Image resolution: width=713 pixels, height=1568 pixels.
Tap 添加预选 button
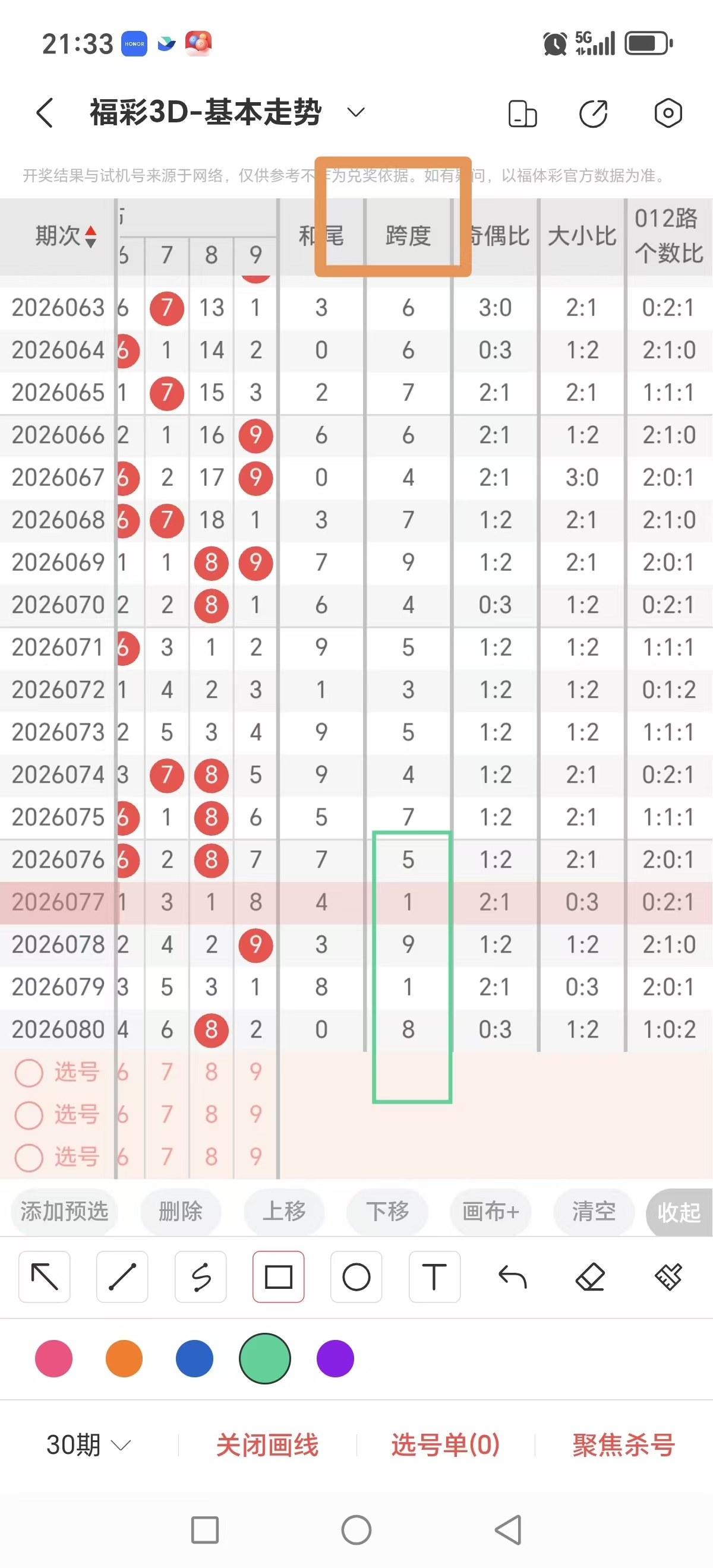pyautogui.click(x=65, y=1211)
